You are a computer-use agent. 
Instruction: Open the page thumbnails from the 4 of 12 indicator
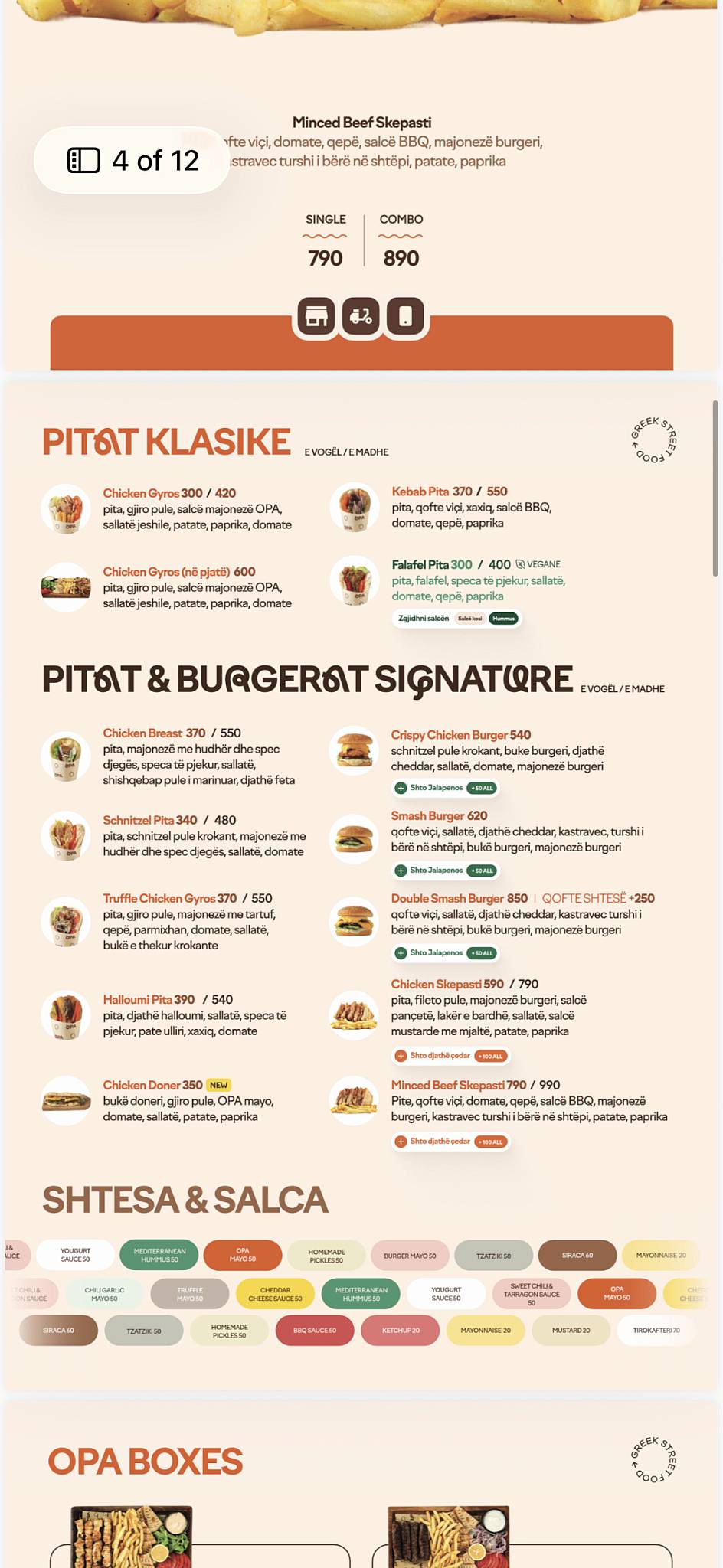[x=131, y=160]
